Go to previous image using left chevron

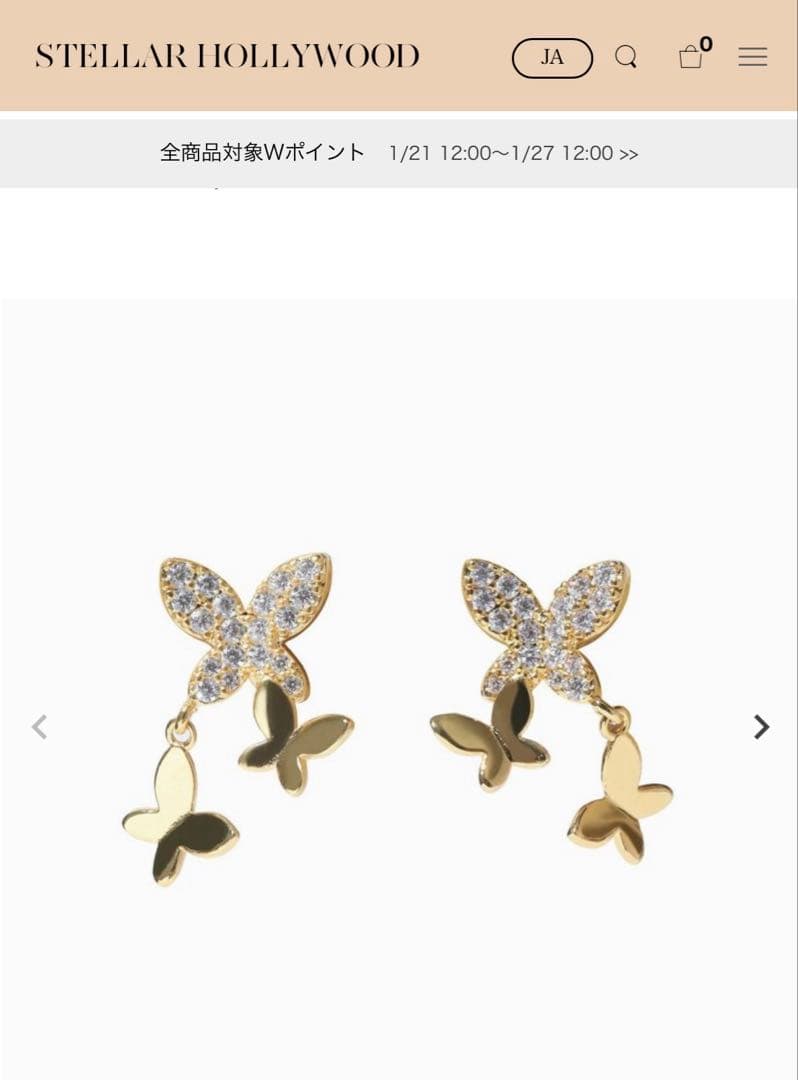(x=40, y=728)
